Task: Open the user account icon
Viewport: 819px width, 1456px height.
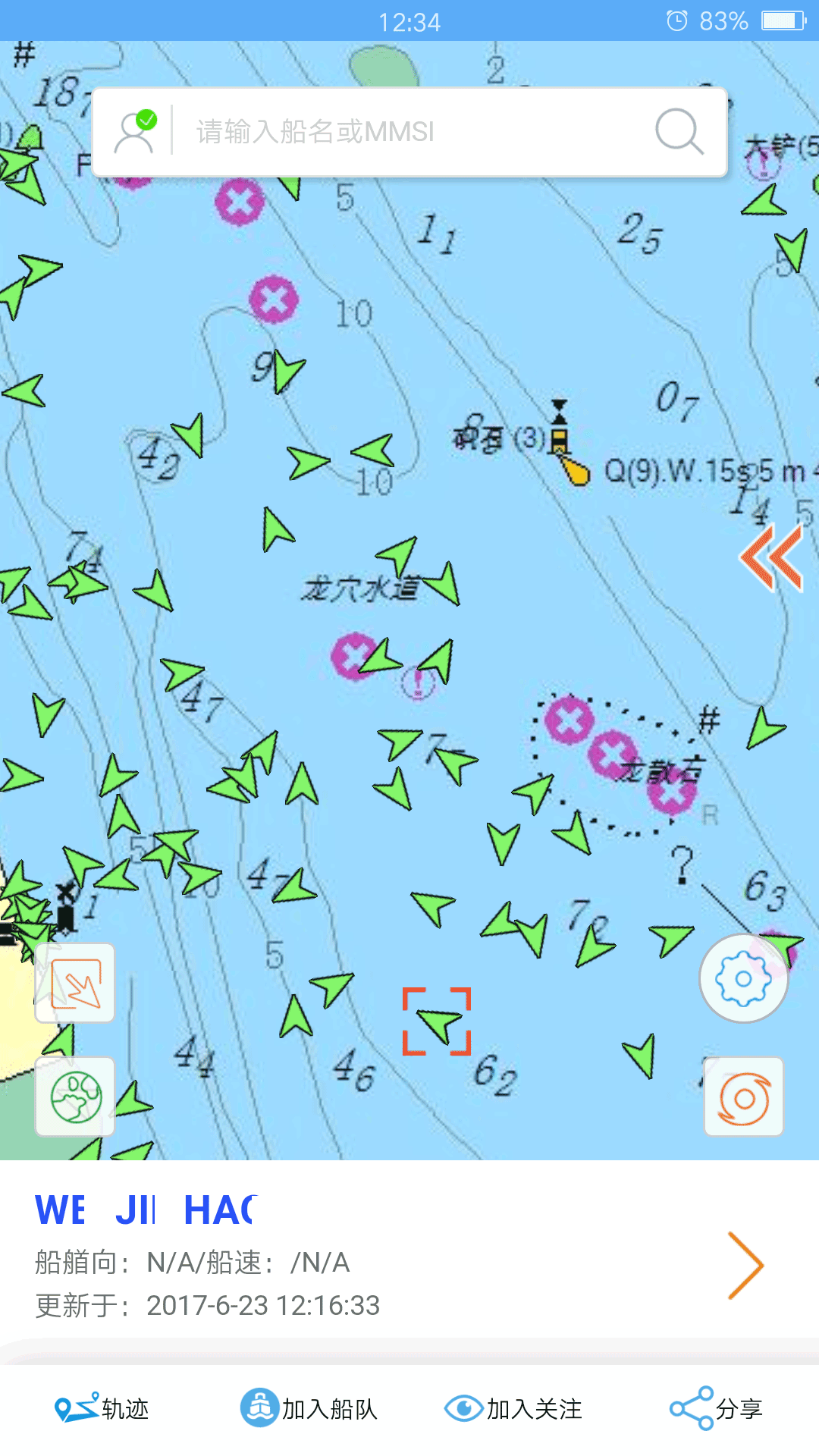Action: tap(135, 132)
